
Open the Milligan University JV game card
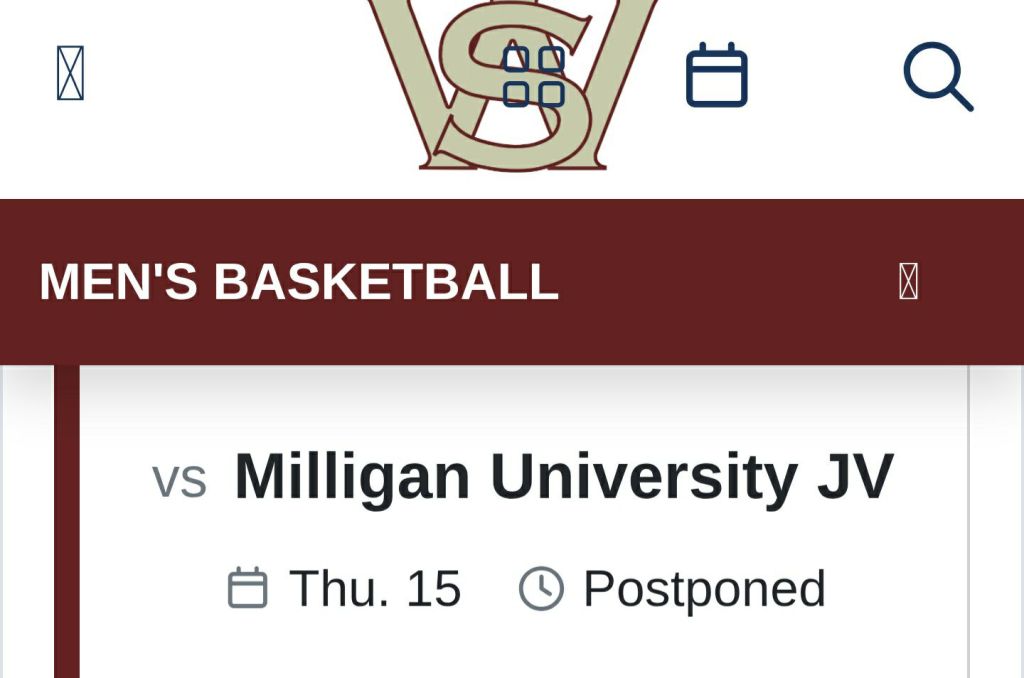point(563,477)
